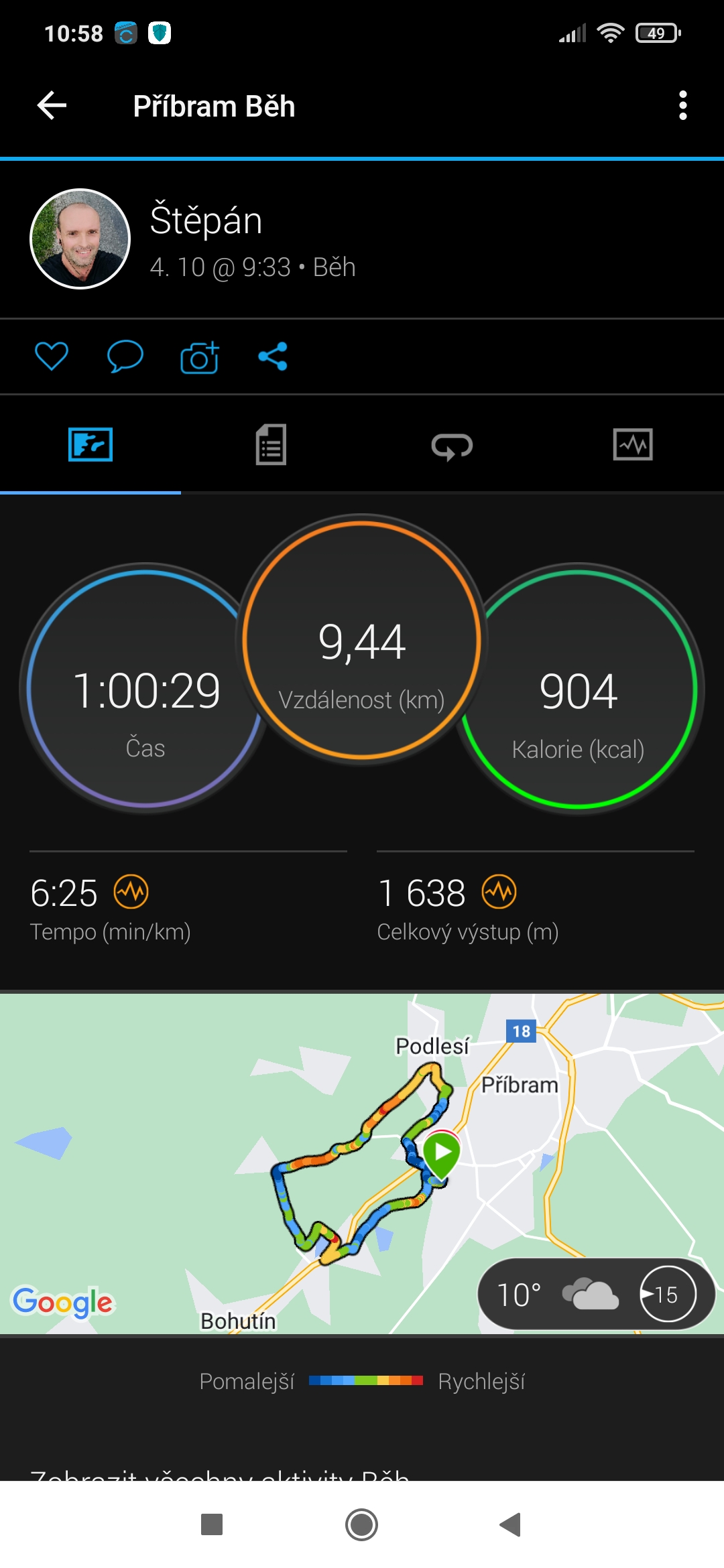The image size is (724, 1568).
Task: Open Štěpán's profile picture
Action: (x=80, y=239)
